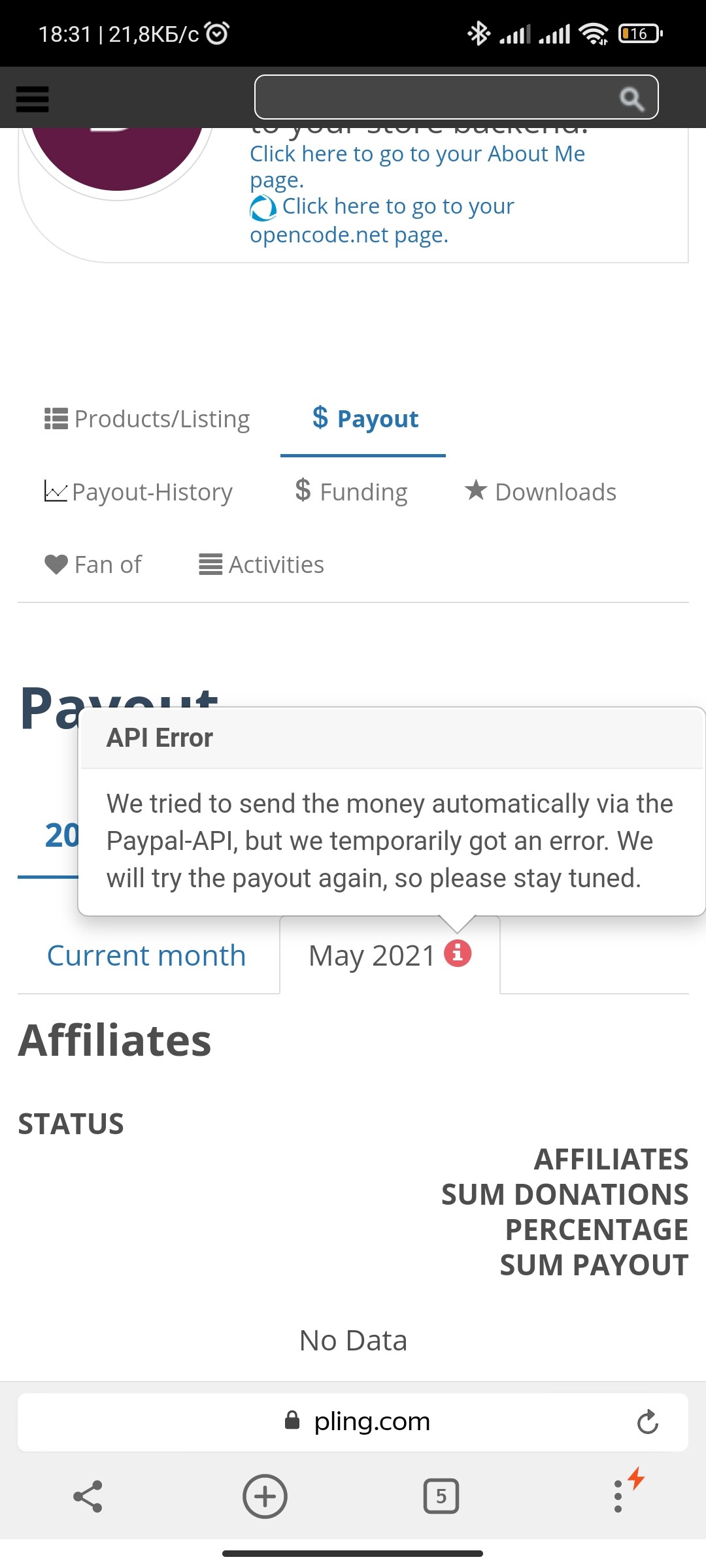706x1568 pixels.
Task: Reload the page
Action: (647, 1422)
